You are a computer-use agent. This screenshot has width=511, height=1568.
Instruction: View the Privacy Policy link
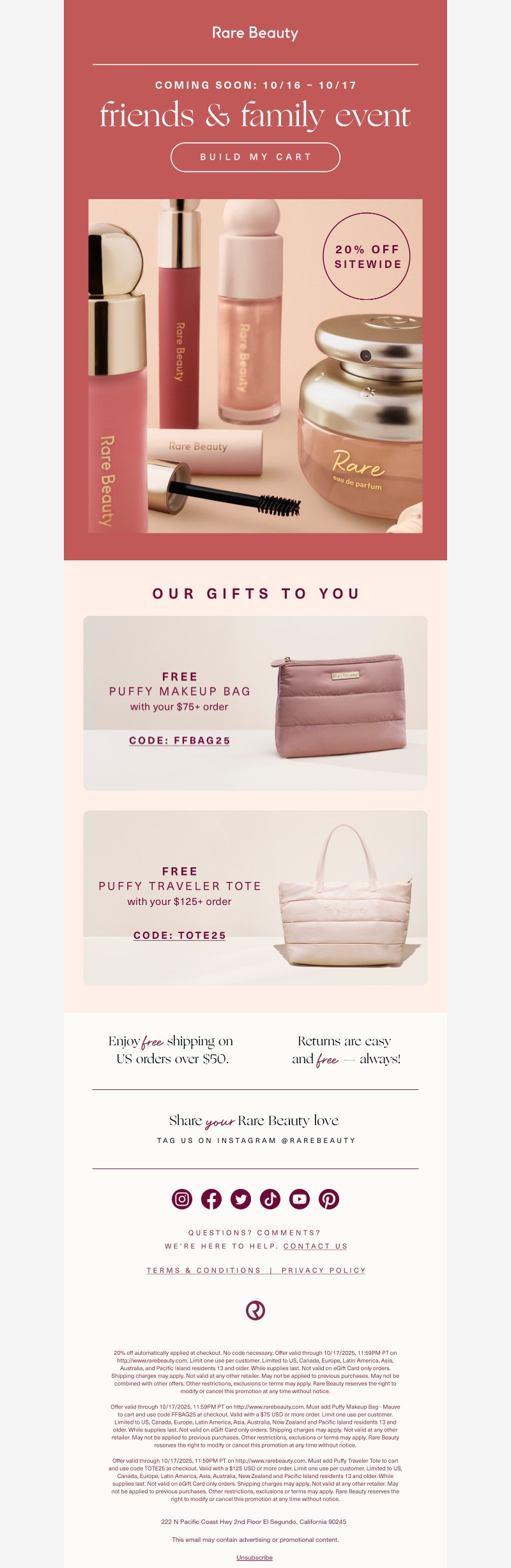point(323,1270)
